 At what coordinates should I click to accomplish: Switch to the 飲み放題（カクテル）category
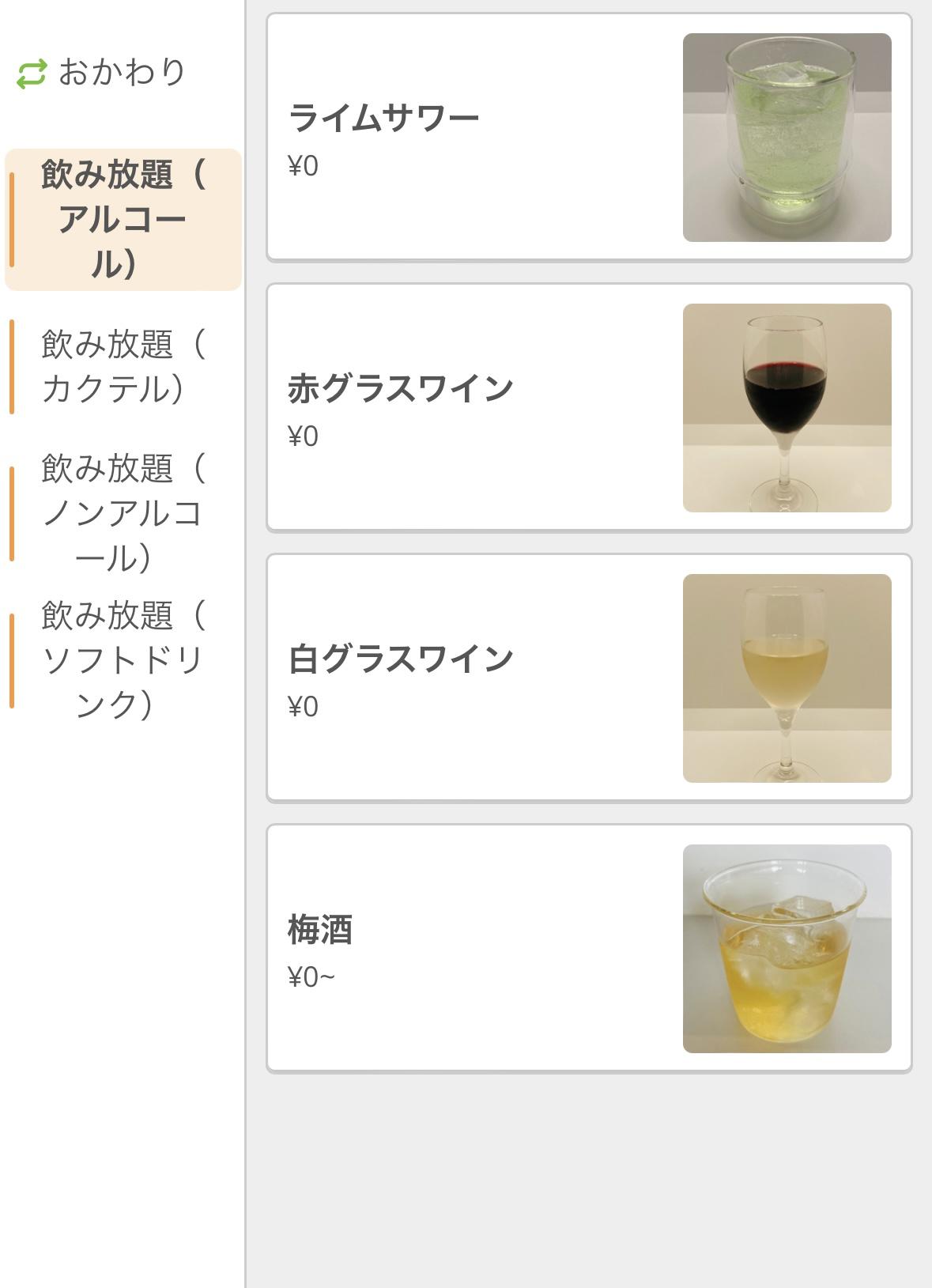[x=123, y=366]
